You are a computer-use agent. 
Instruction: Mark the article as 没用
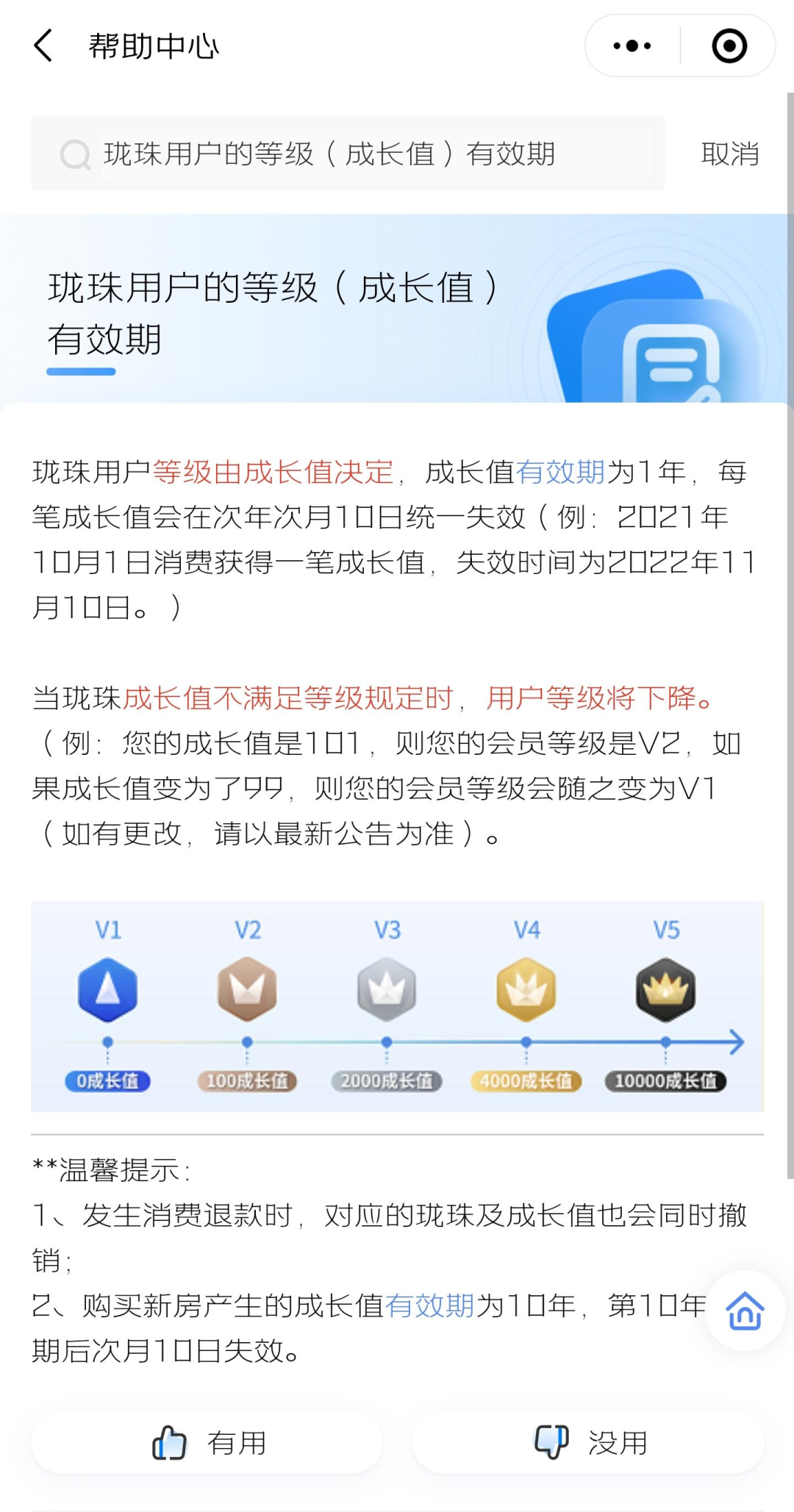(x=588, y=1442)
